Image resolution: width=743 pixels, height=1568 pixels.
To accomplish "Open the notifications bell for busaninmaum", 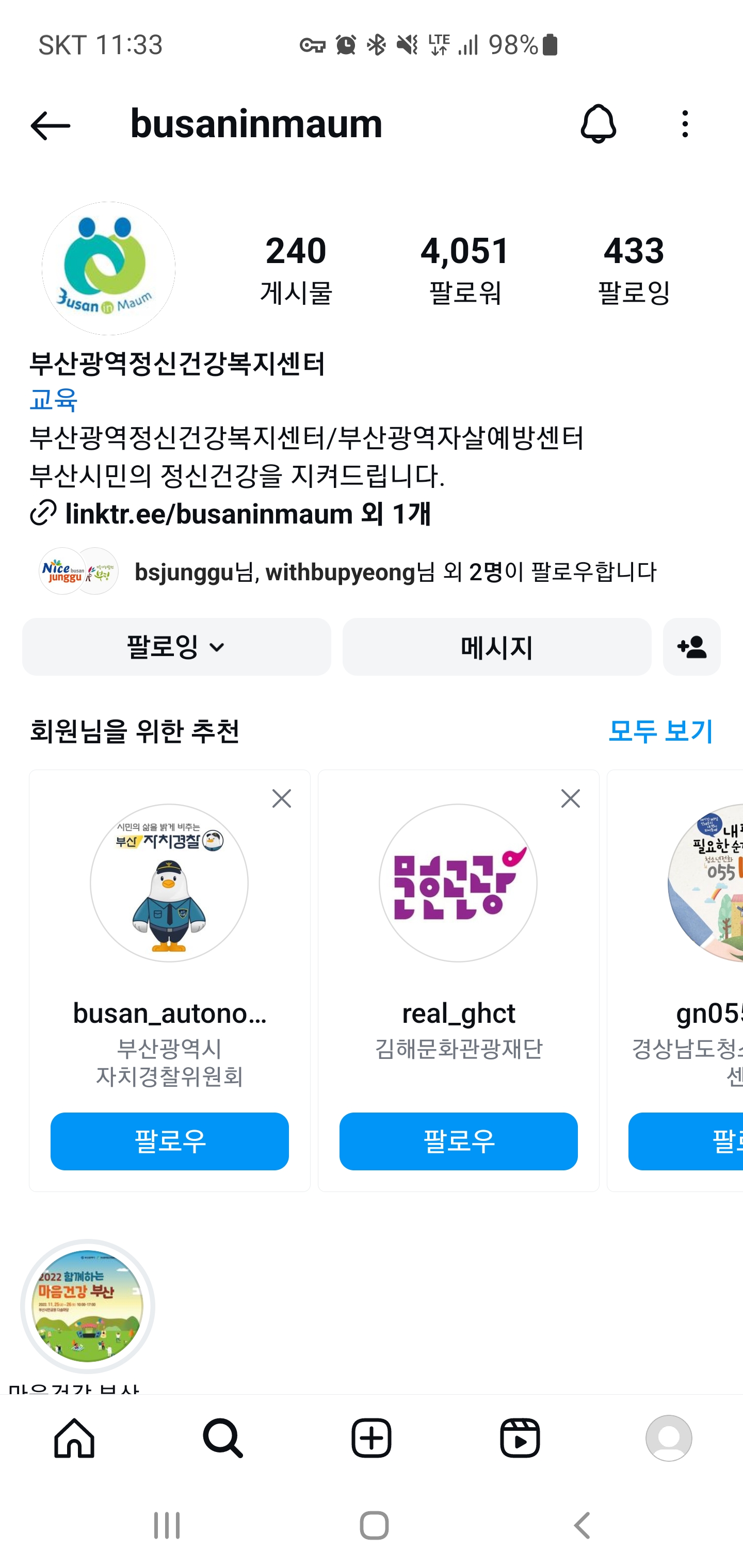I will pos(597,124).
